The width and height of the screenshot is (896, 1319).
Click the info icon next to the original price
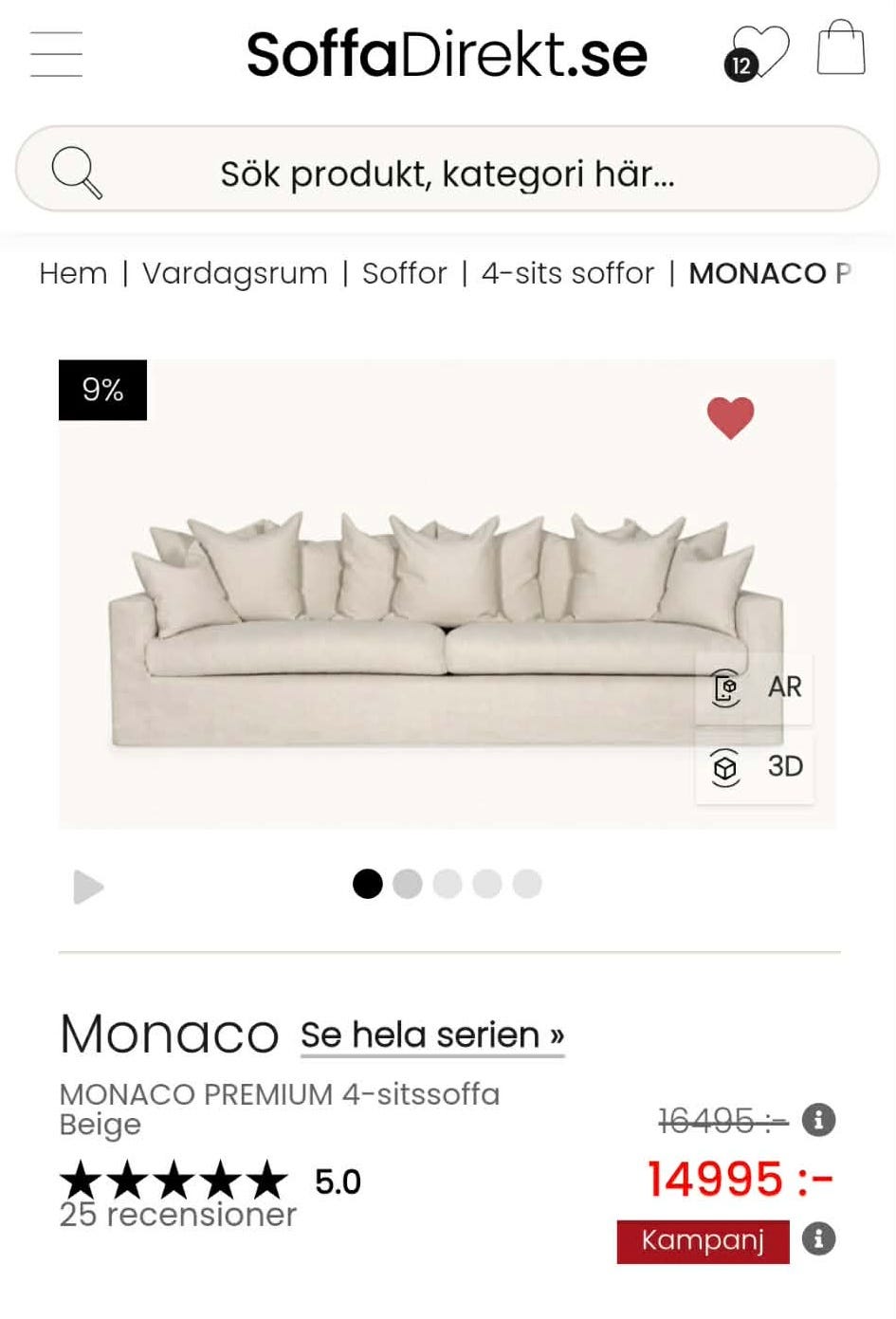[x=821, y=1121]
